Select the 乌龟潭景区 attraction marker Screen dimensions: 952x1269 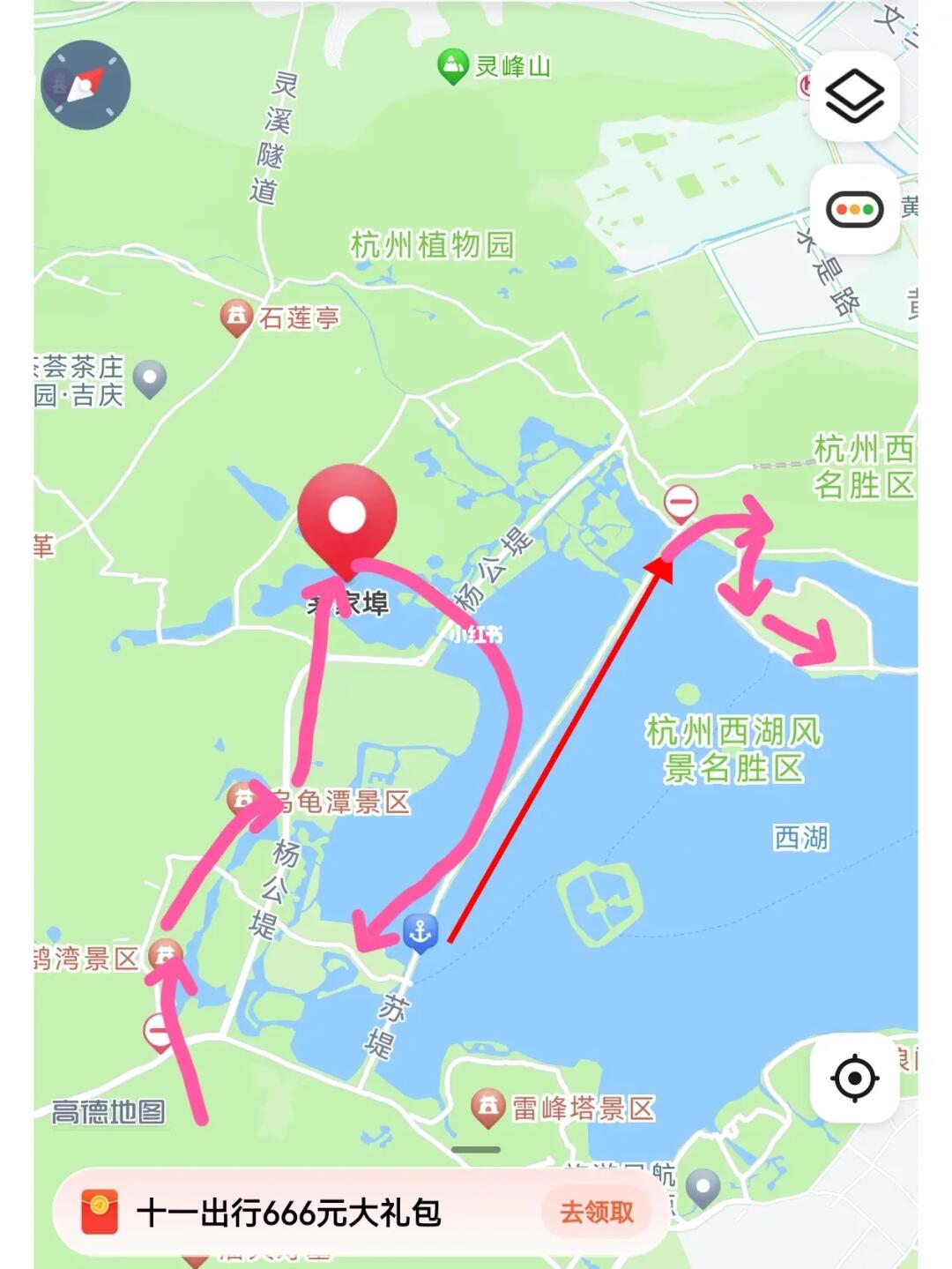click(242, 800)
